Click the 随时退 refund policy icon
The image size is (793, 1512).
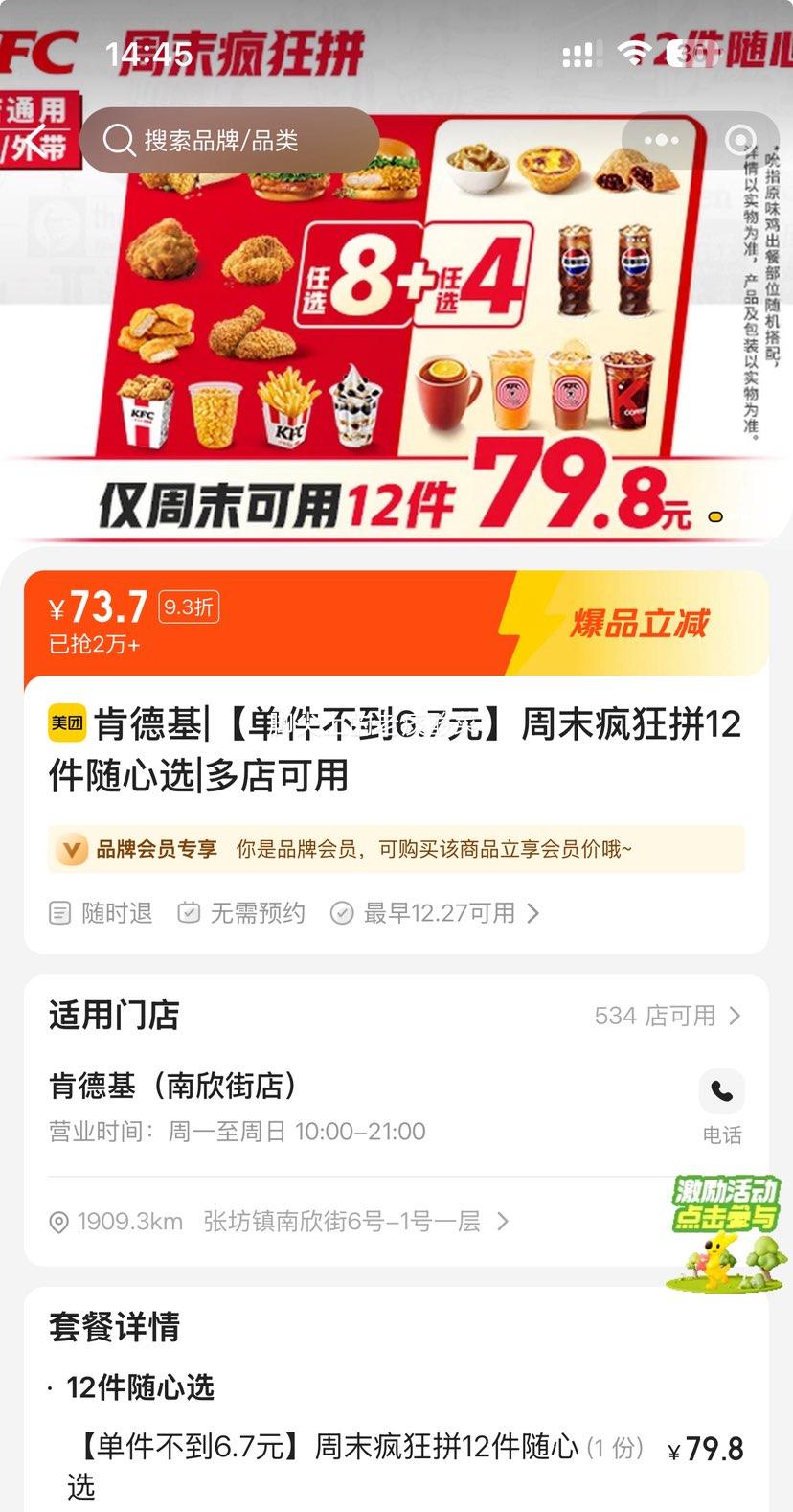(x=59, y=913)
